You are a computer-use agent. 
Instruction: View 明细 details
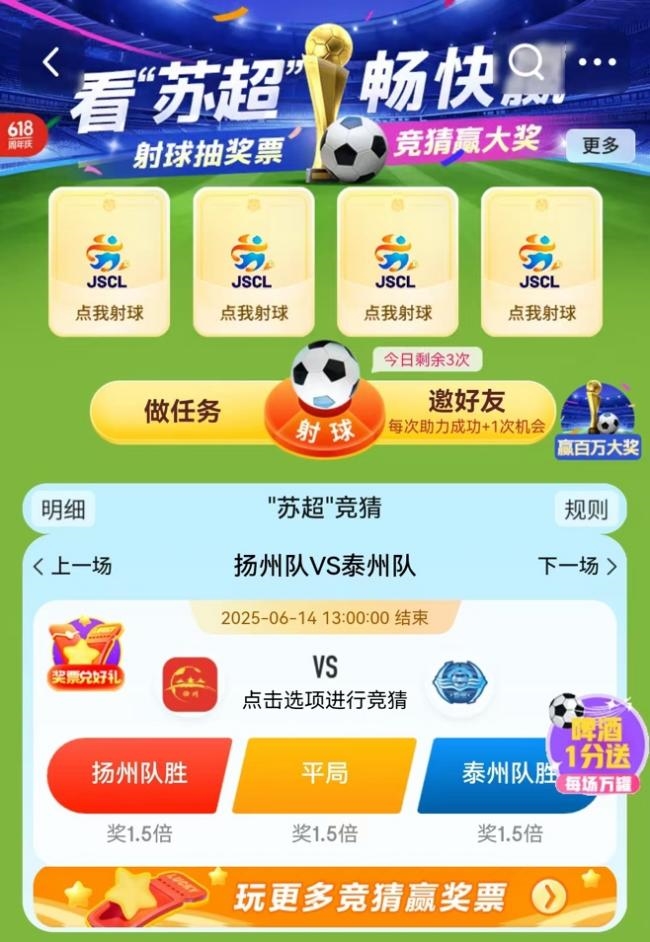[63, 509]
